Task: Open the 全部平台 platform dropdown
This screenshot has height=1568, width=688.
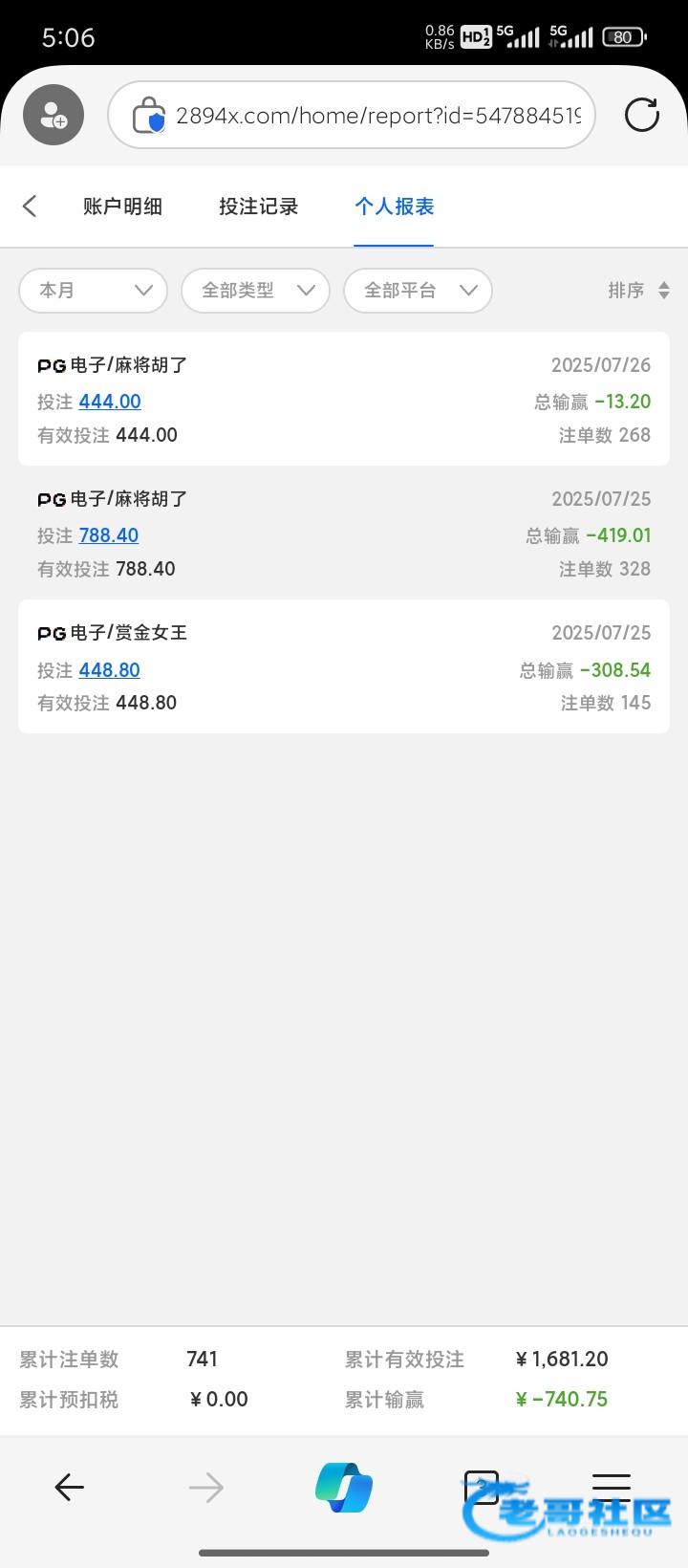Action: (418, 291)
